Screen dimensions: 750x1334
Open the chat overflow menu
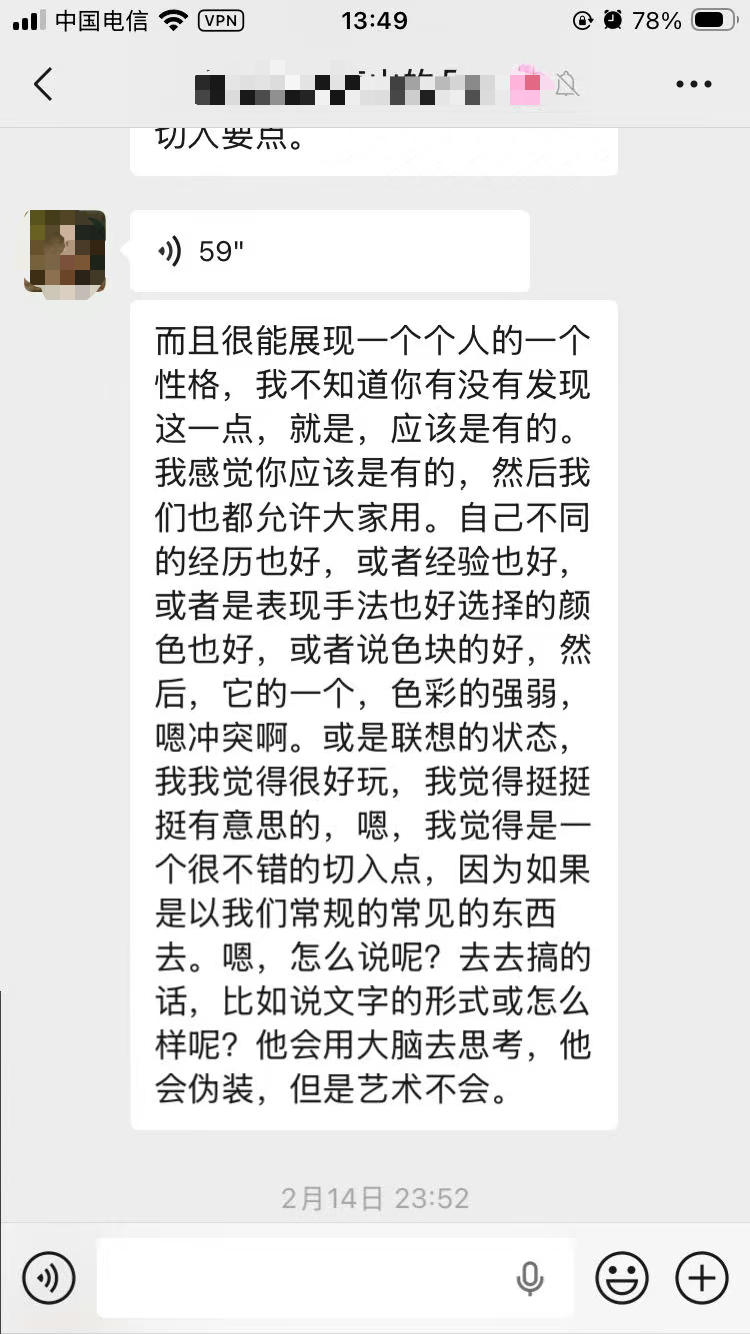[x=693, y=85]
